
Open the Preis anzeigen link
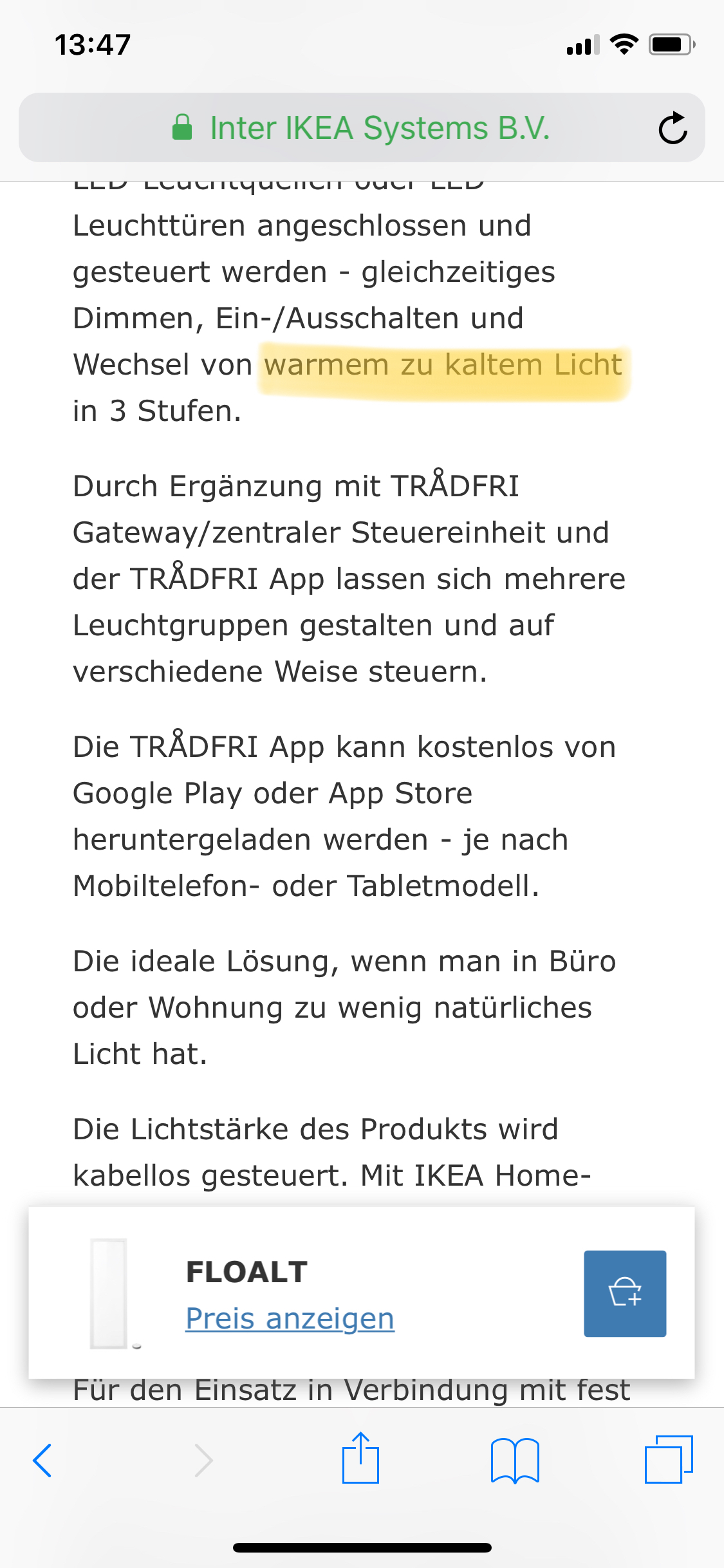pyautogui.click(x=290, y=1318)
